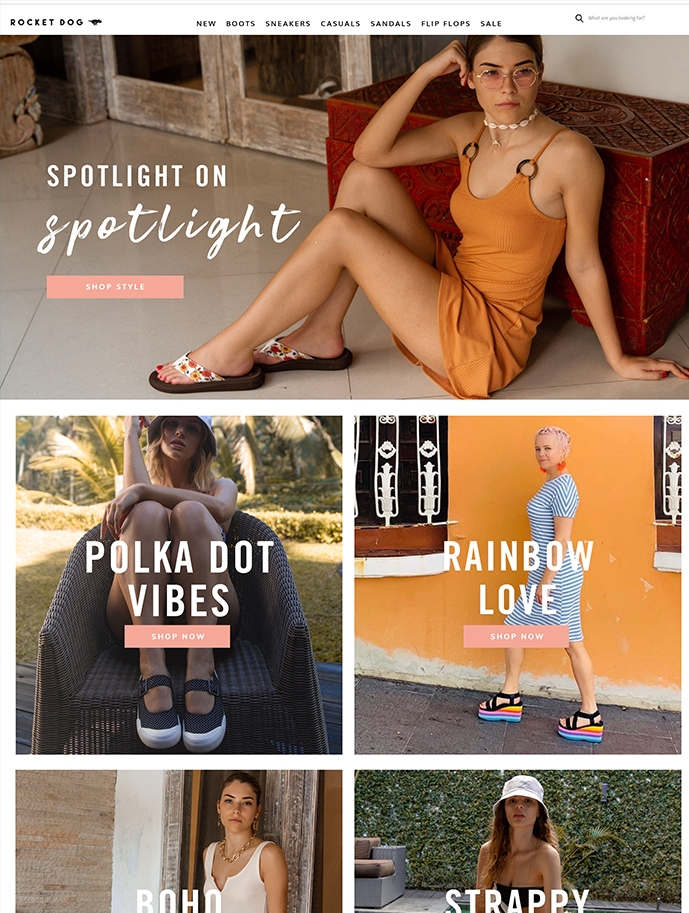Shop now for Polka Dot Vibes

pos(177,636)
